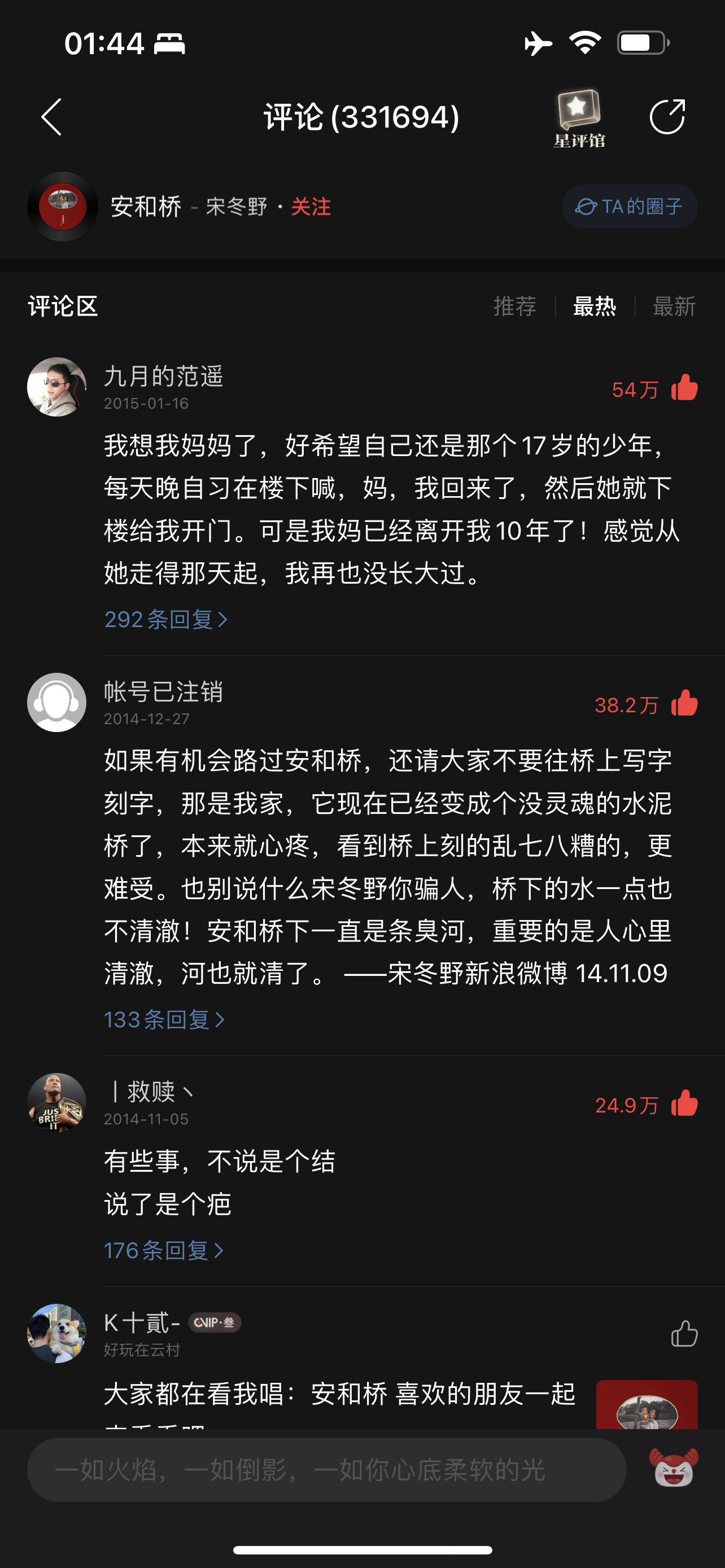Screen dimensions: 725x1568
Task: Share the comments page
Action: (x=668, y=116)
